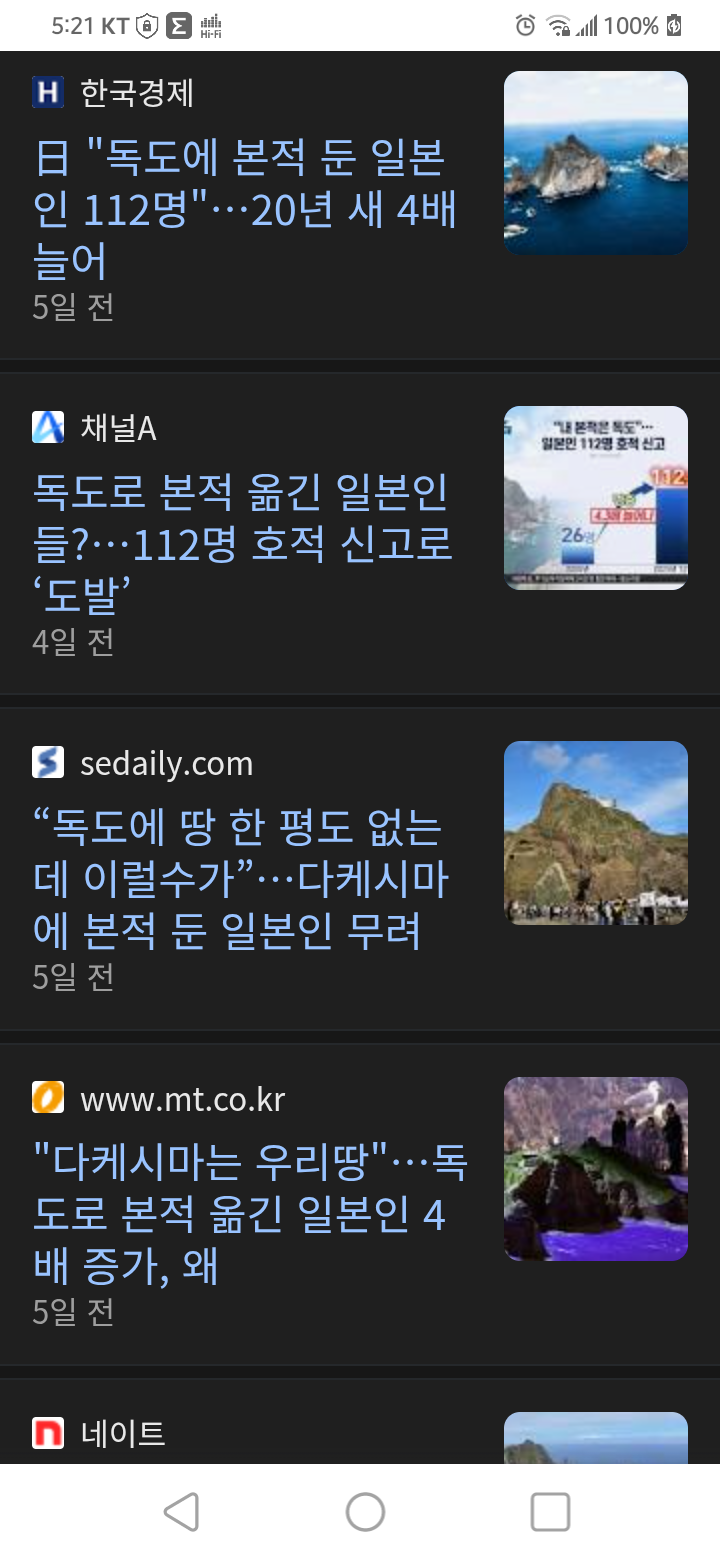
Task: Open the www.mt.co.kr source icon
Action: (48, 1098)
